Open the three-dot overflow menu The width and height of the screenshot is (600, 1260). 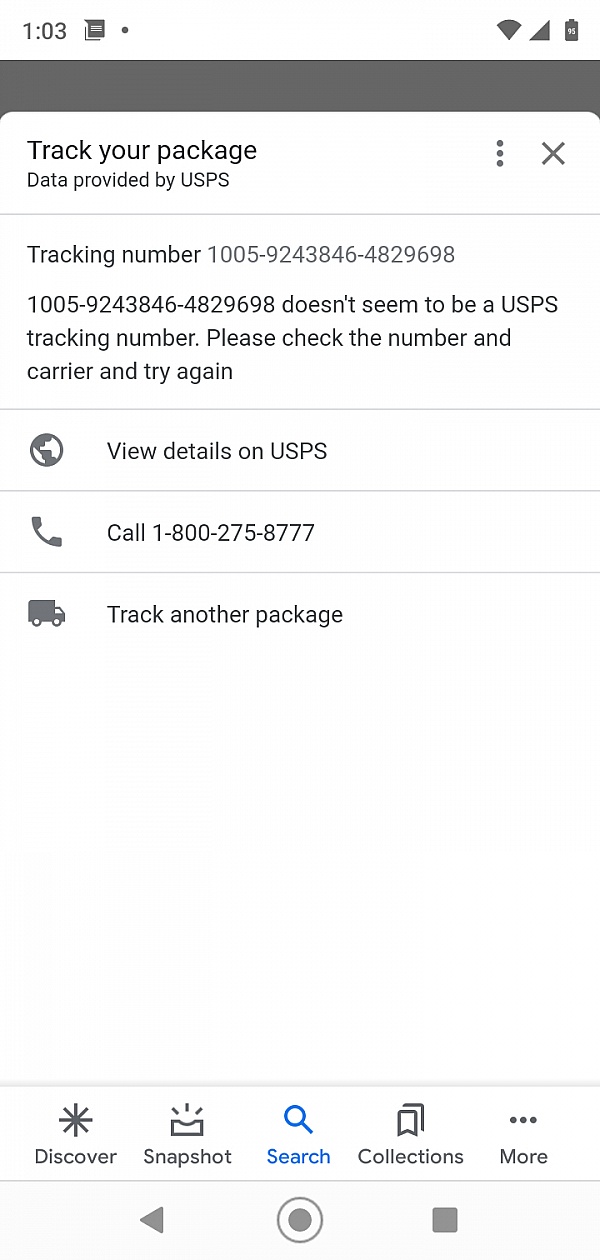(499, 153)
